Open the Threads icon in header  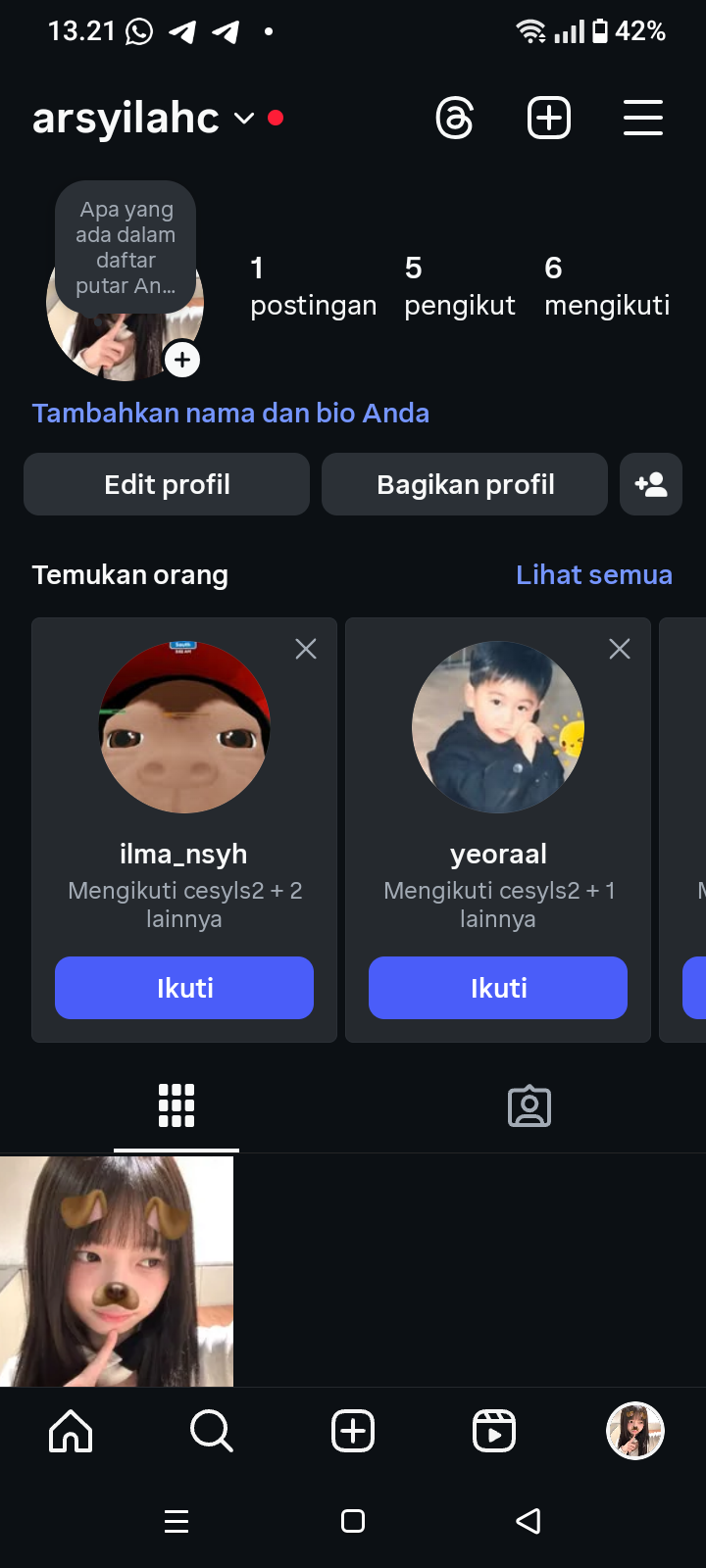pyautogui.click(x=455, y=119)
